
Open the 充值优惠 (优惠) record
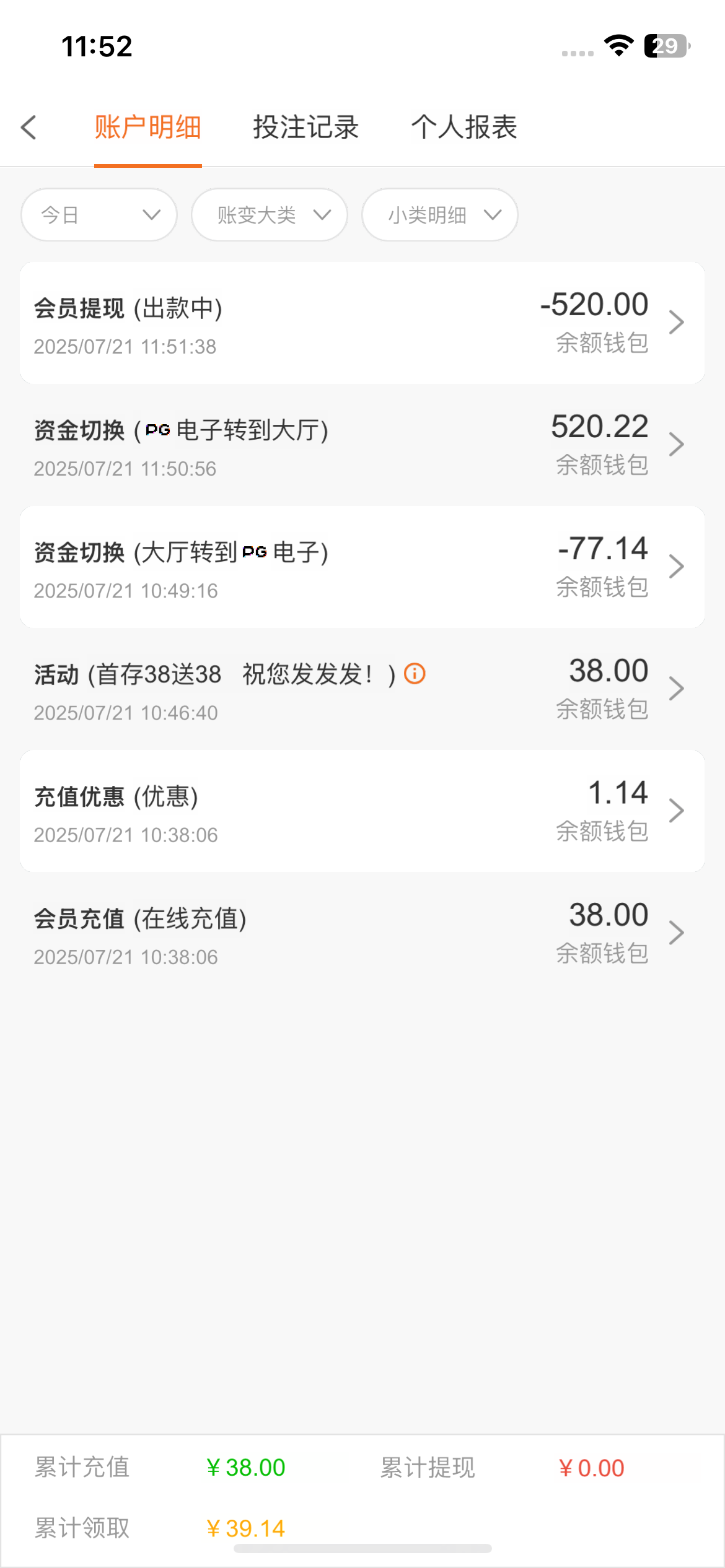[362, 811]
